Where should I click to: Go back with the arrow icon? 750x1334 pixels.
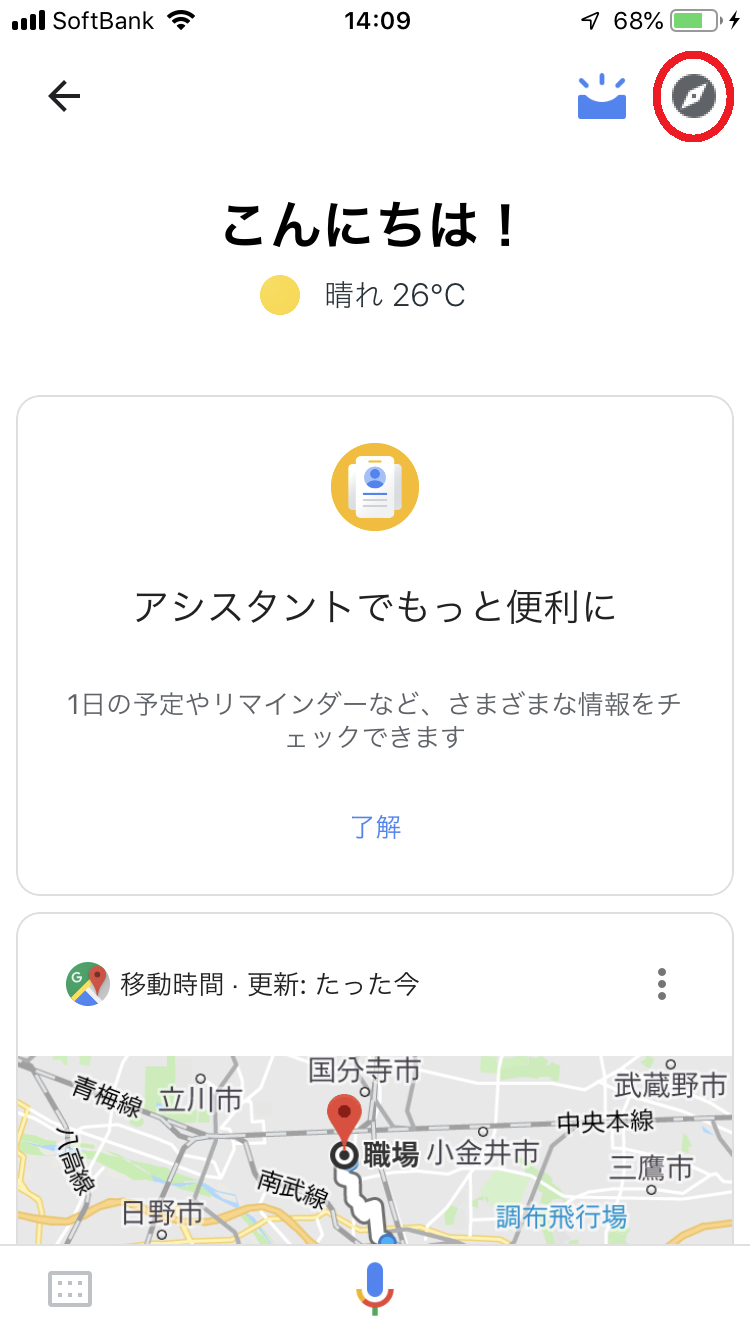(x=64, y=95)
